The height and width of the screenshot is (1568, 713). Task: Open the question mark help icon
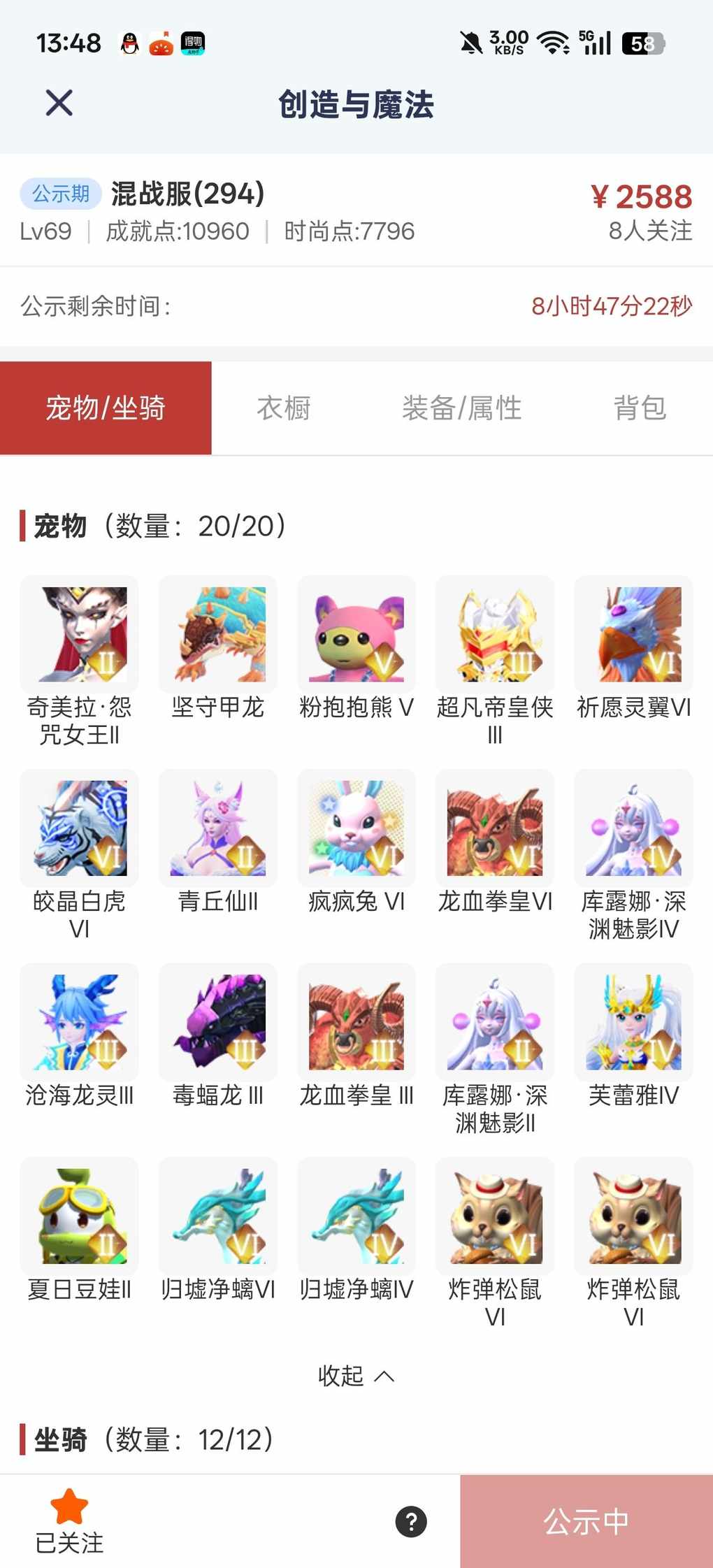click(x=411, y=1522)
